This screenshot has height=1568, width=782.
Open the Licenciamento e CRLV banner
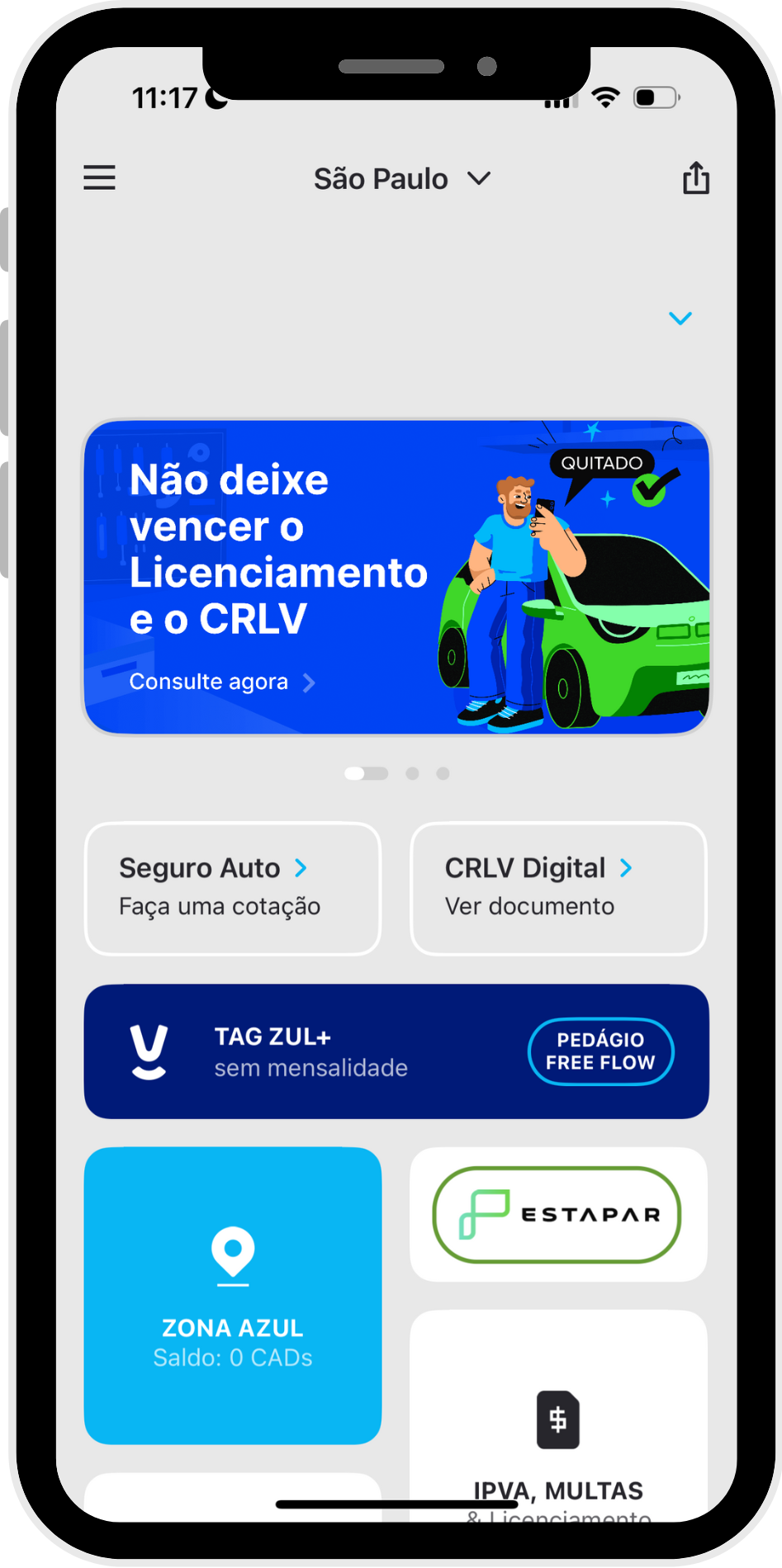pyautogui.click(x=396, y=577)
